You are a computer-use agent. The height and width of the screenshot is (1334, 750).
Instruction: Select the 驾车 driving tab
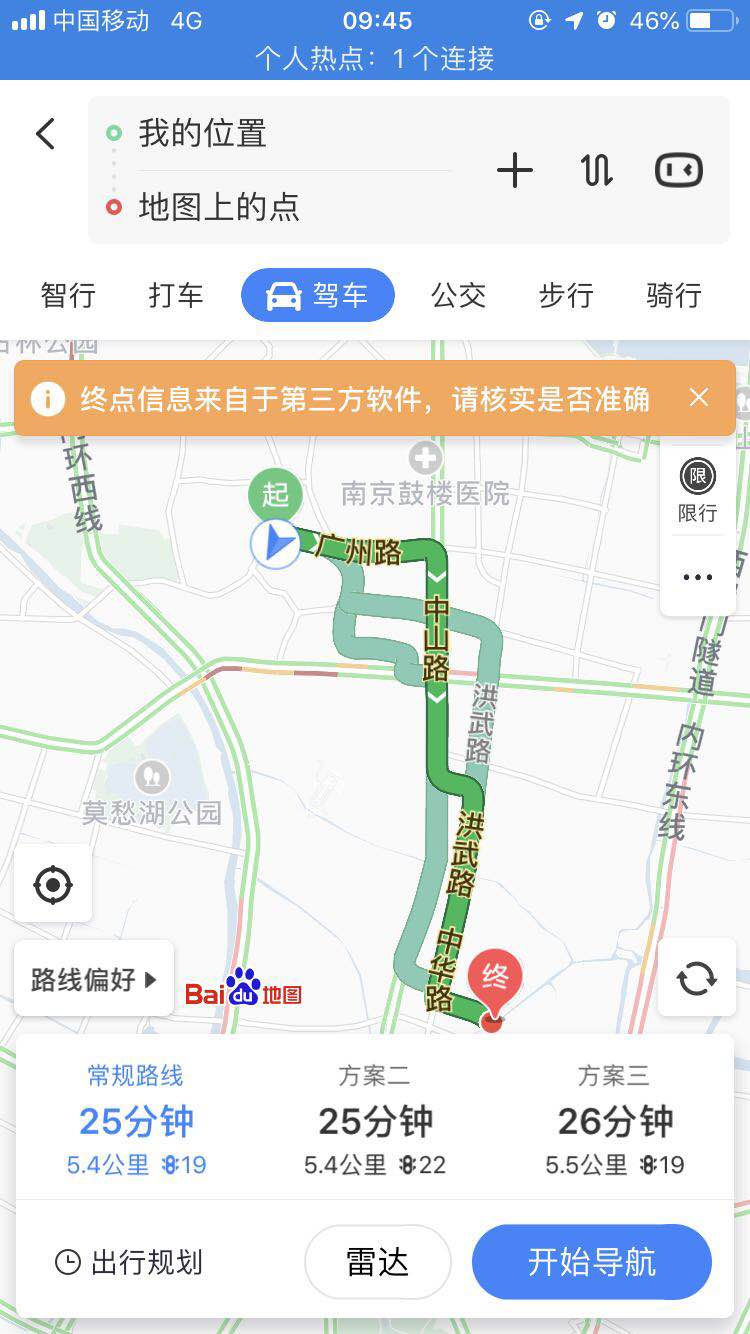pos(318,295)
